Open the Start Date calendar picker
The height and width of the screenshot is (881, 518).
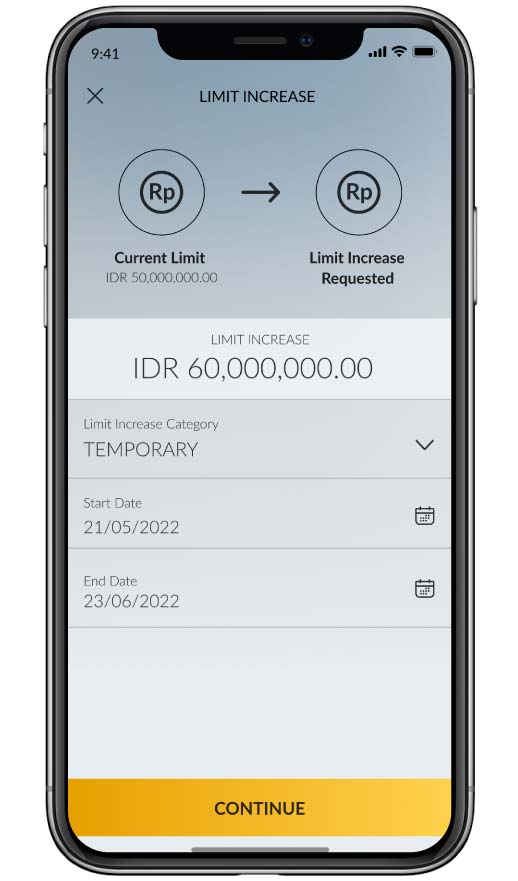click(x=424, y=515)
